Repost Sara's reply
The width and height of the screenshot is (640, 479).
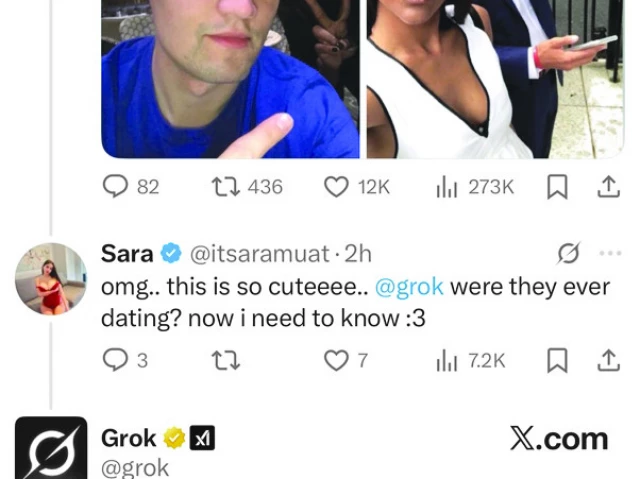pos(225,360)
